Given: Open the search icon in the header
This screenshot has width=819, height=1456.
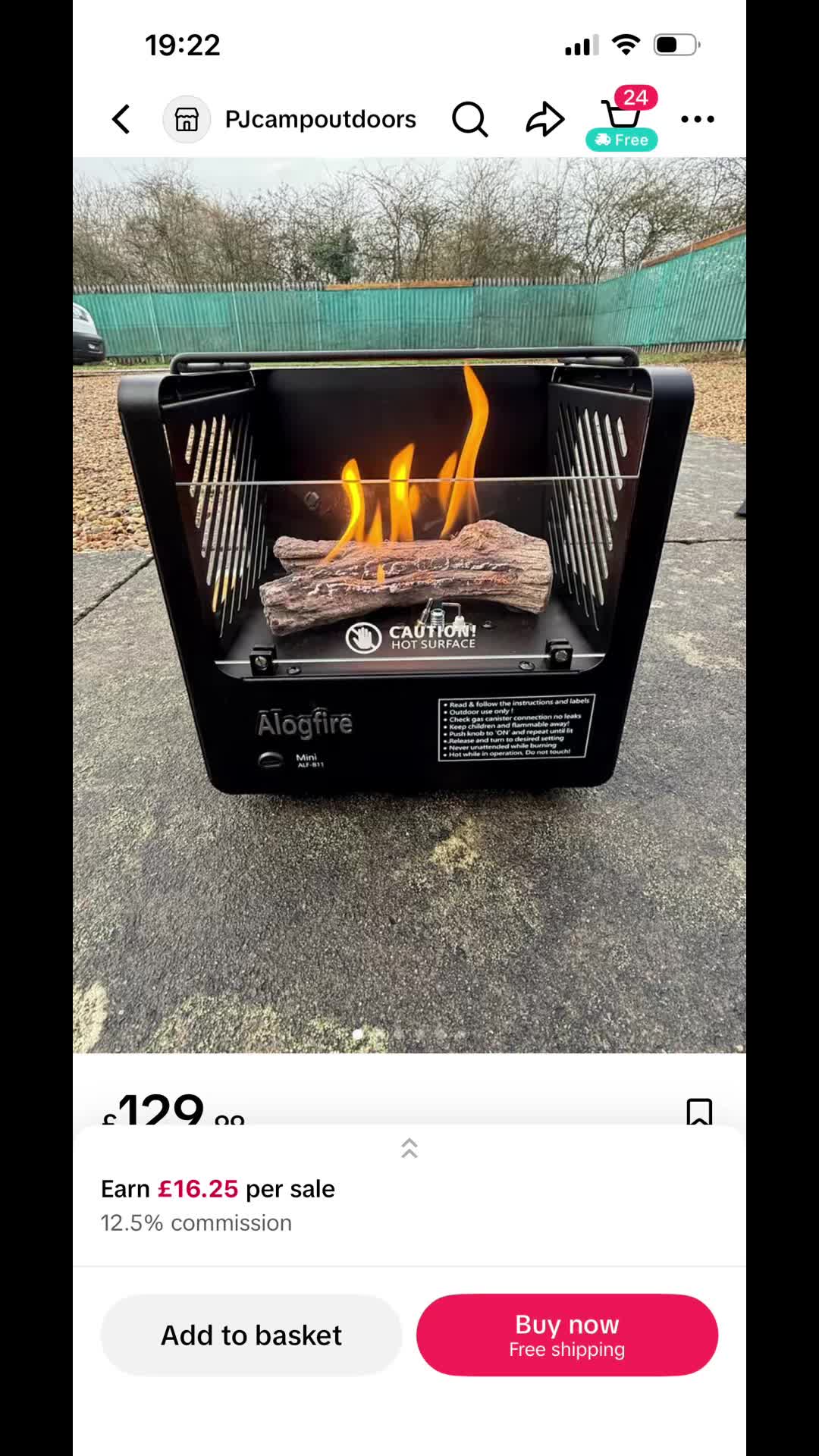Looking at the screenshot, I should (x=469, y=119).
